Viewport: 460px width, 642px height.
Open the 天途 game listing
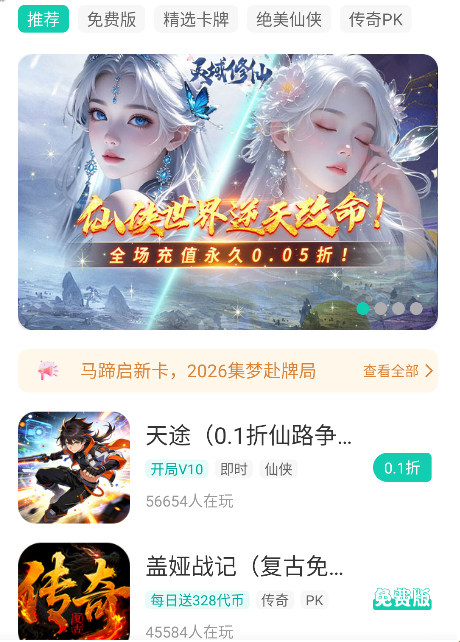click(228, 468)
